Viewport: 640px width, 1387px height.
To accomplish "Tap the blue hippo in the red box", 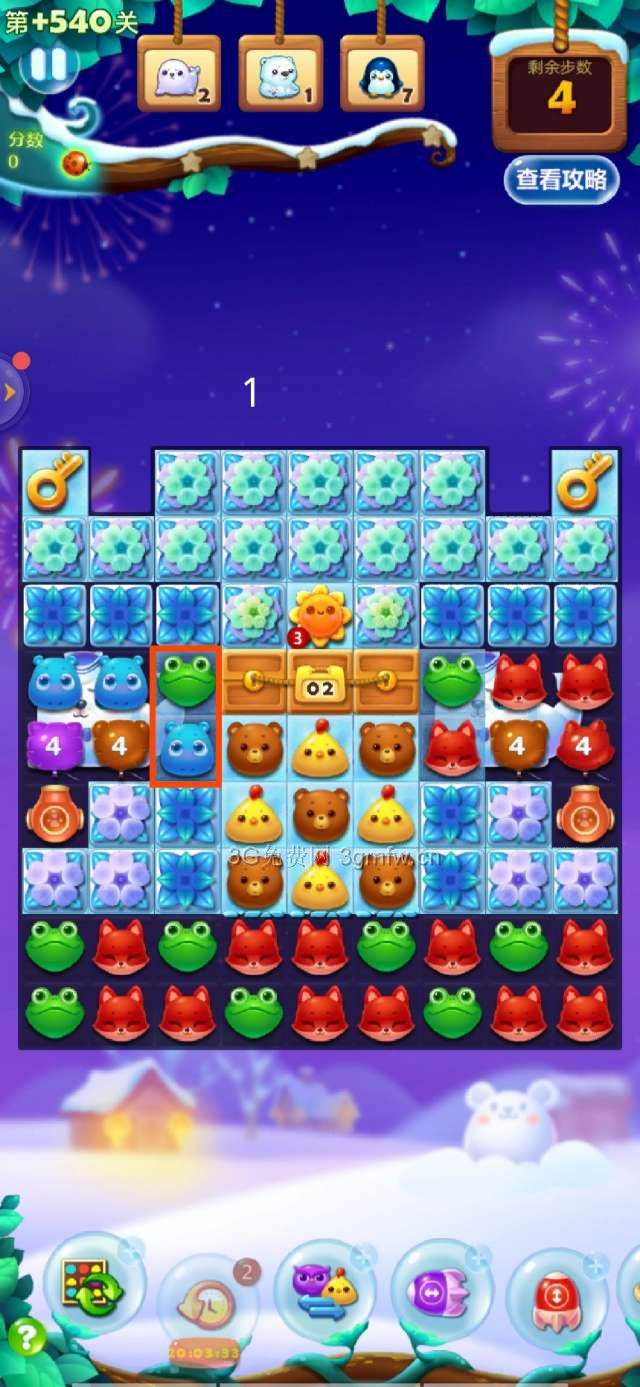I will coord(186,748).
